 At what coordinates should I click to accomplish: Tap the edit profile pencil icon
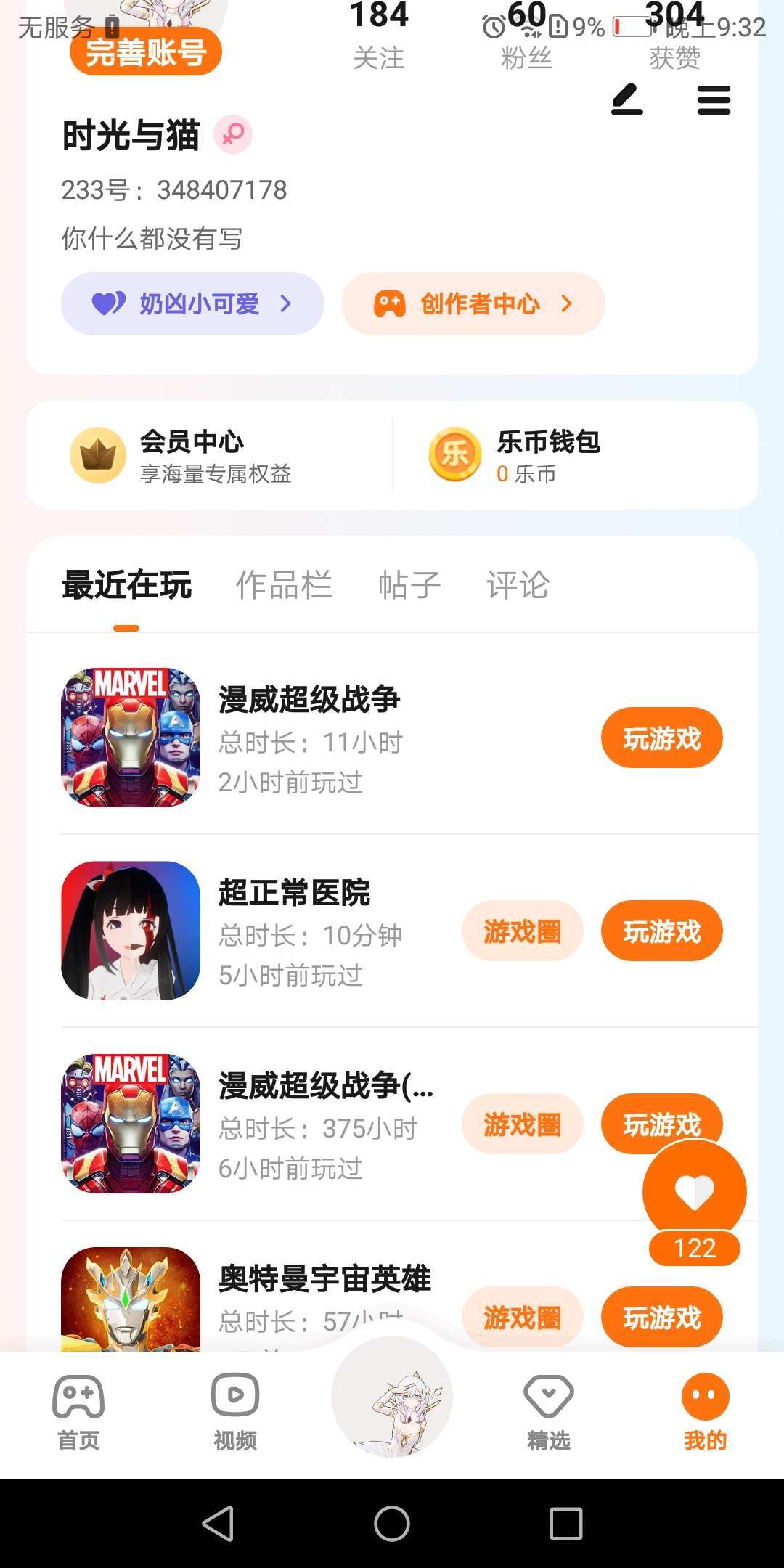point(627,99)
